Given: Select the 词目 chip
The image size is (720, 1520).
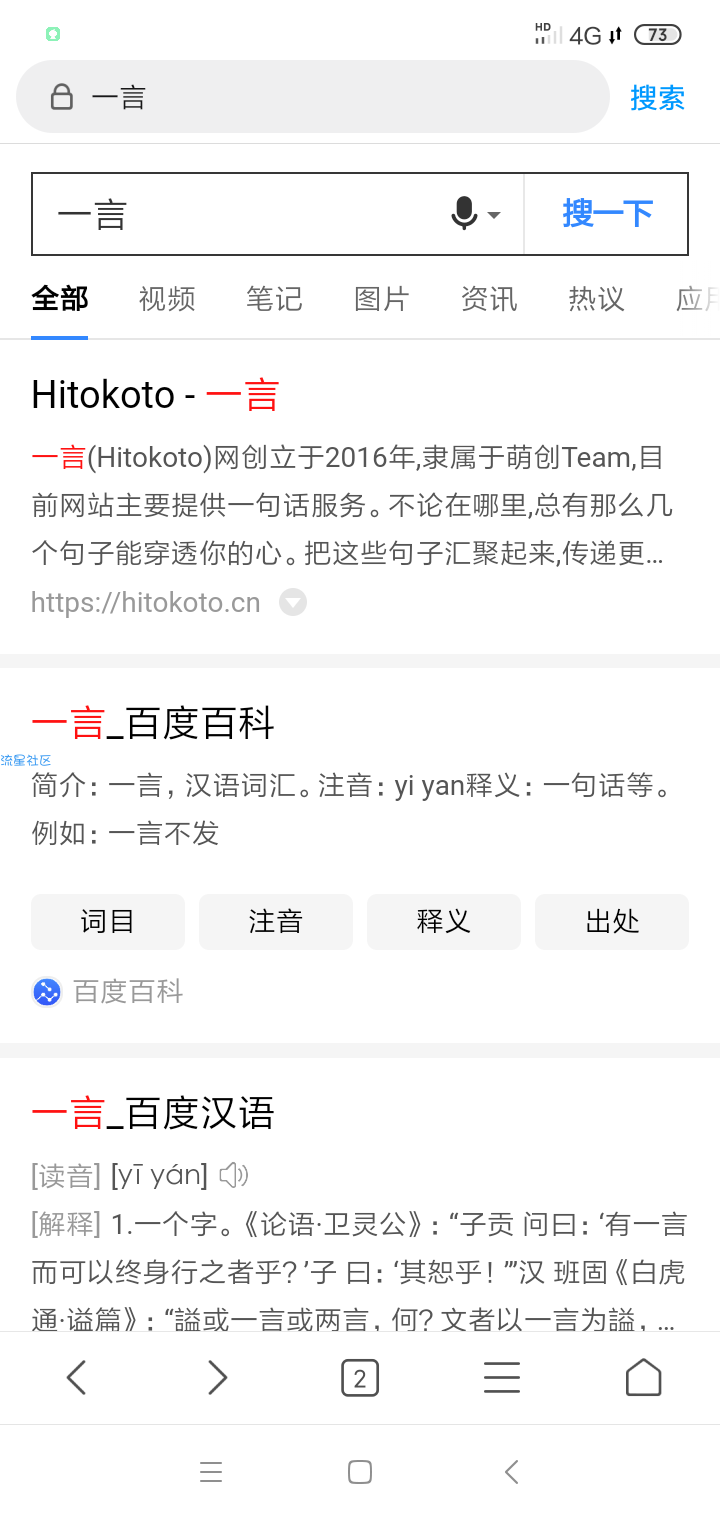Looking at the screenshot, I should pyautogui.click(x=108, y=921).
